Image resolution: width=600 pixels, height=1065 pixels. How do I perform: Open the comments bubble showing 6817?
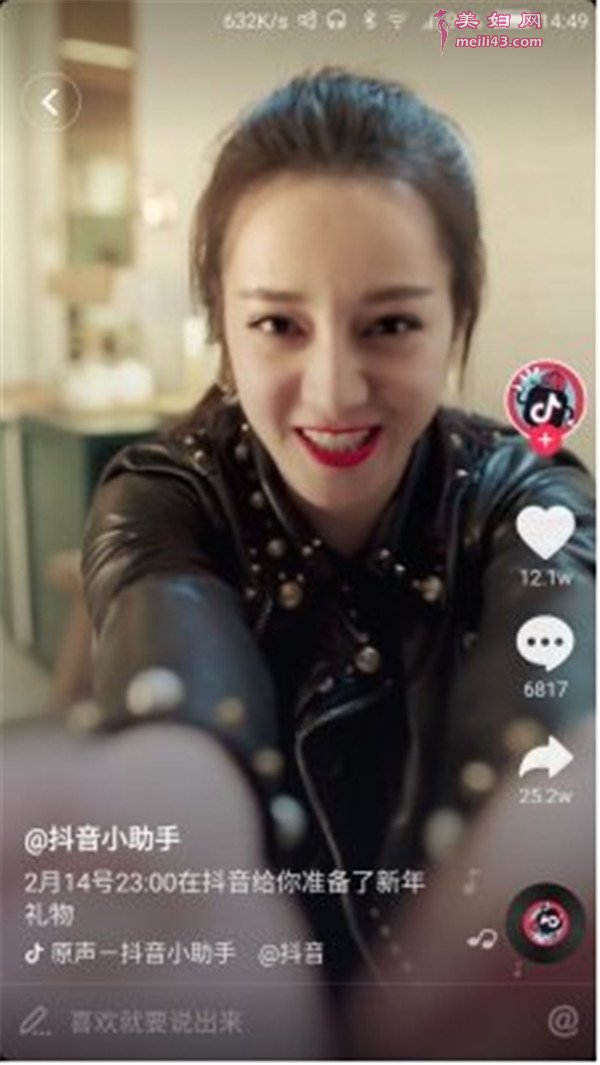545,645
